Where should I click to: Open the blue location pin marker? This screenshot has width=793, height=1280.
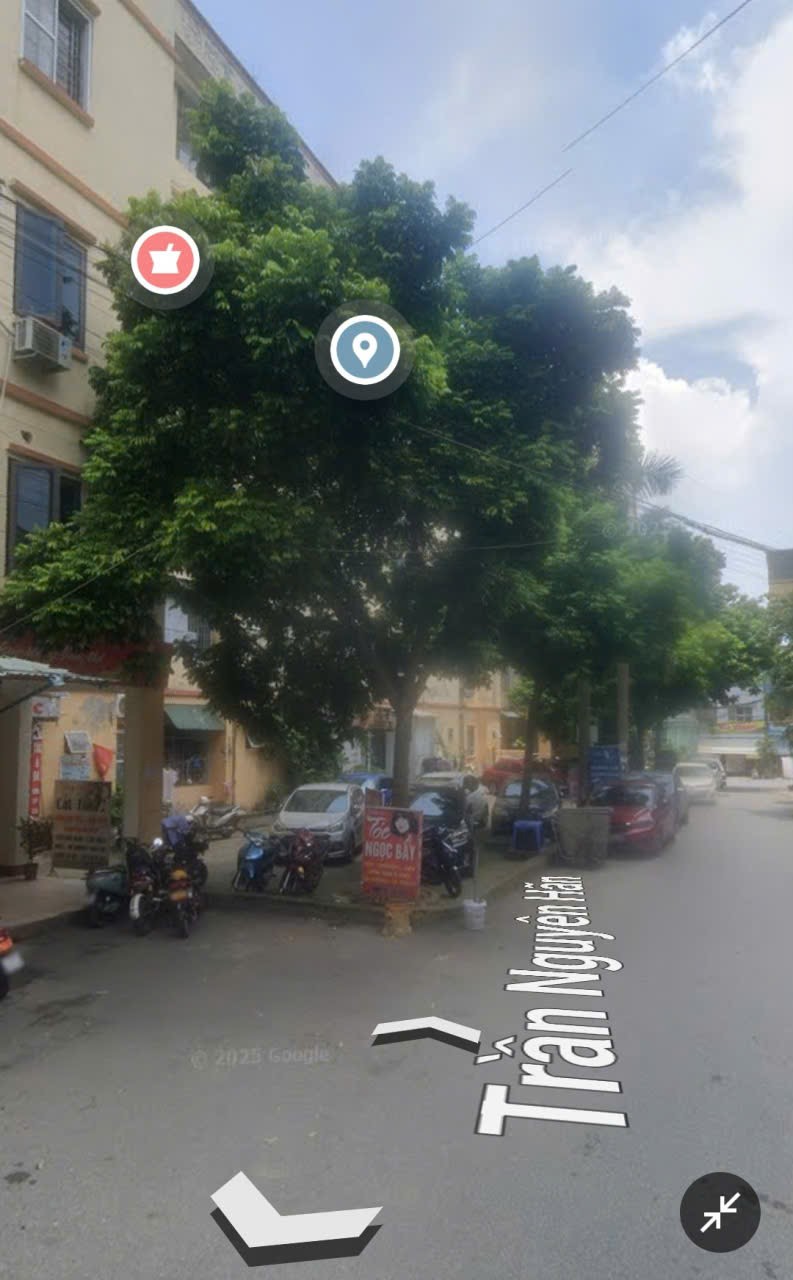pos(365,350)
